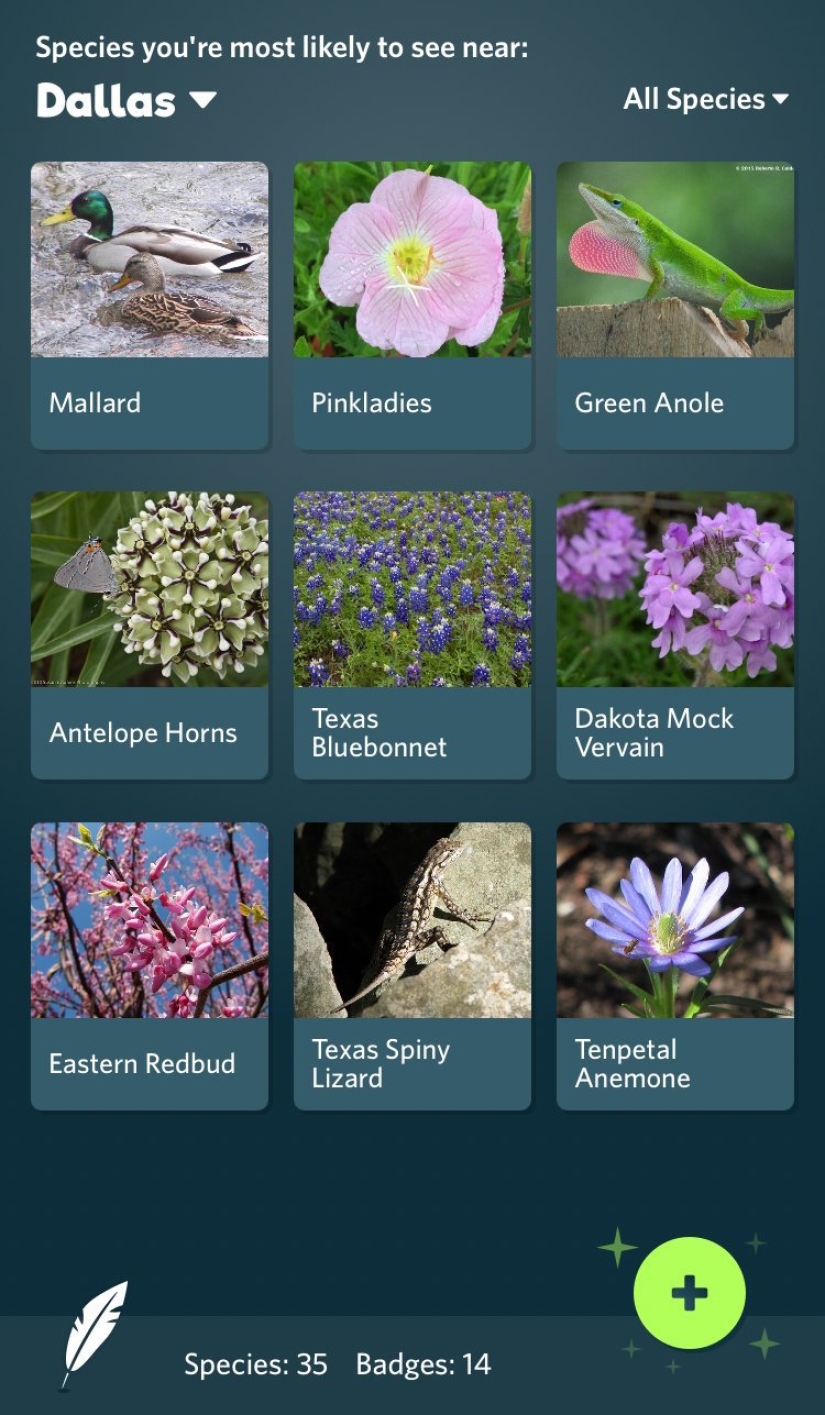
Task: Open the All Species filter dropdown
Action: (x=706, y=99)
